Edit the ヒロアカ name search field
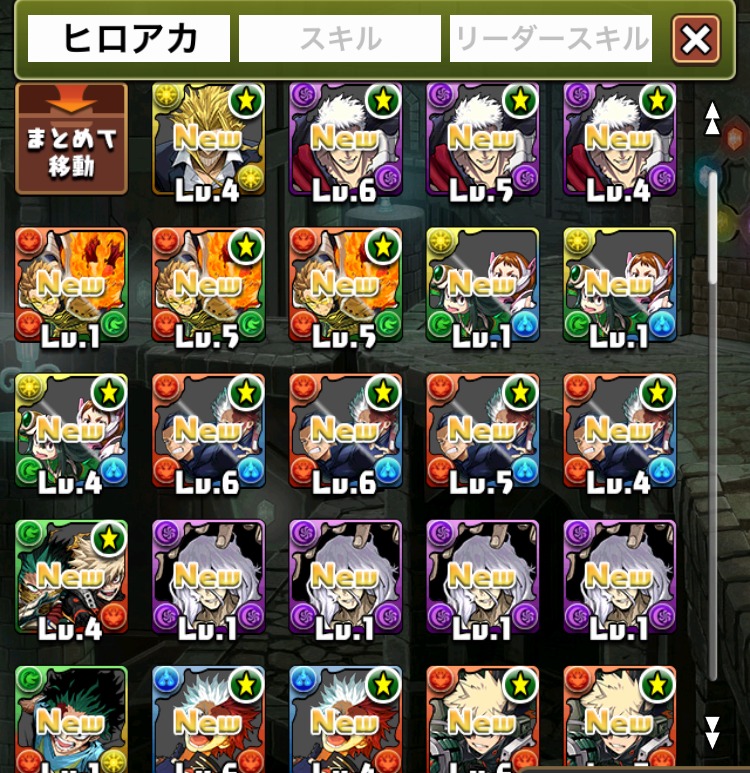Screen dimensions: 750x773 129,39
